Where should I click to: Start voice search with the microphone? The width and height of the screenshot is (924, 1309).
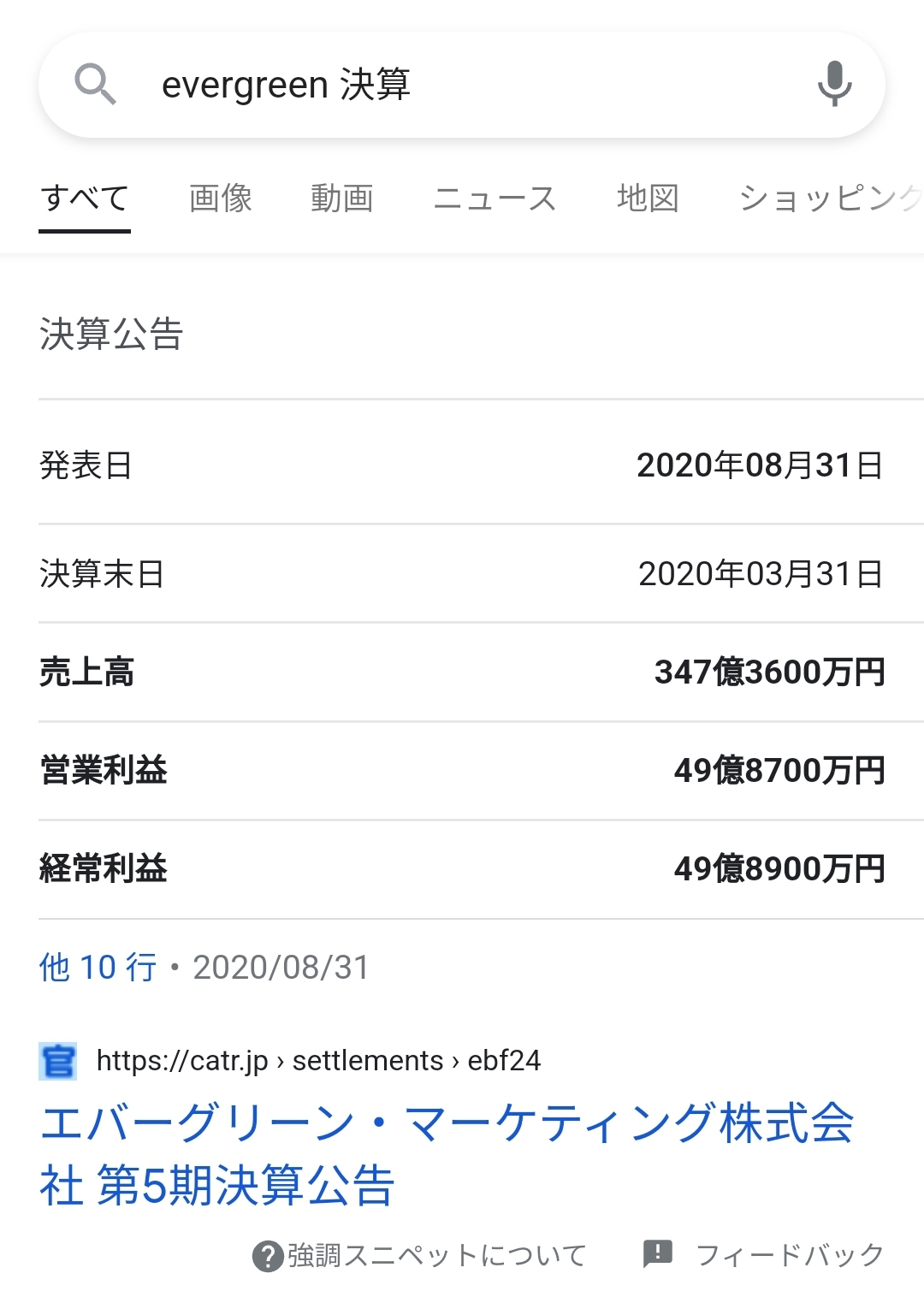pos(834,84)
